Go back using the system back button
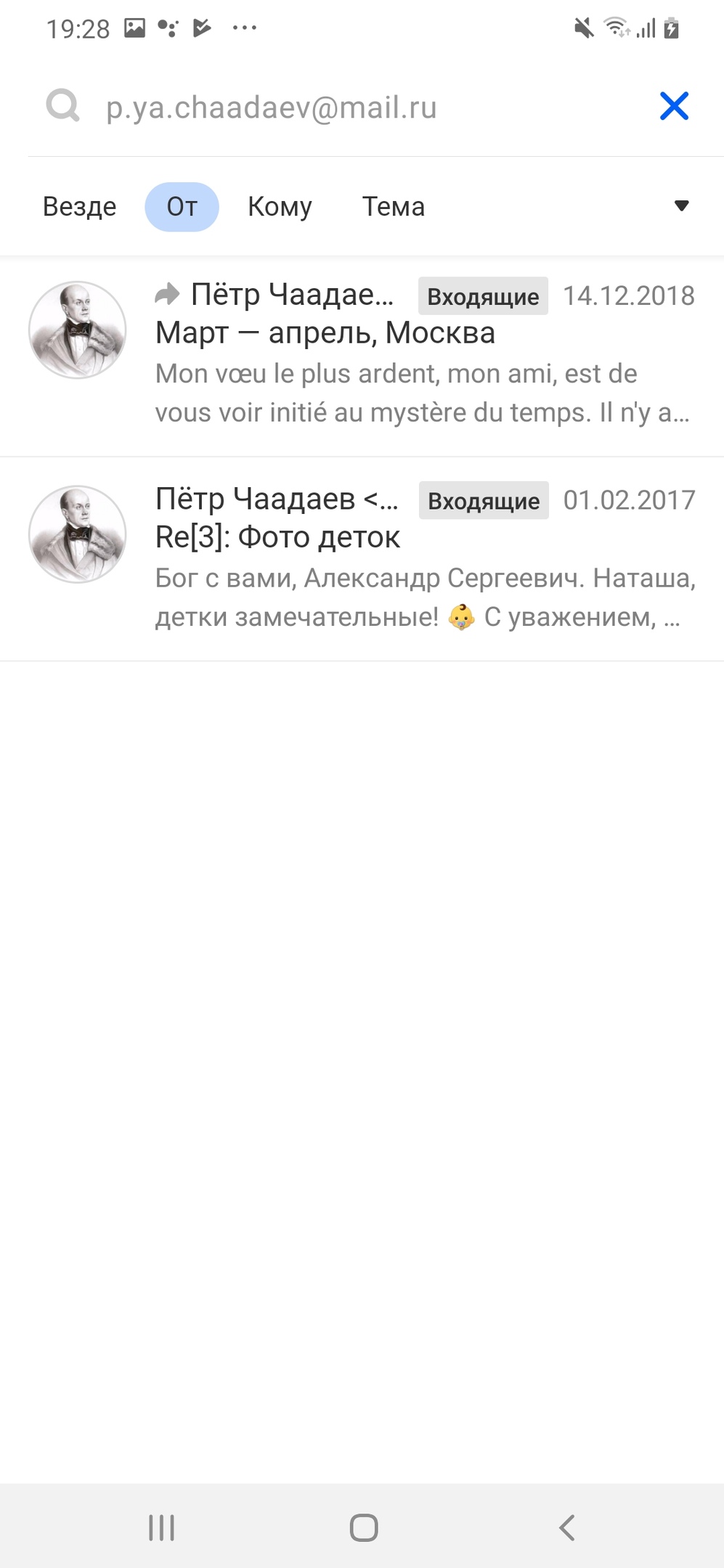724x1568 pixels. pos(566,1527)
